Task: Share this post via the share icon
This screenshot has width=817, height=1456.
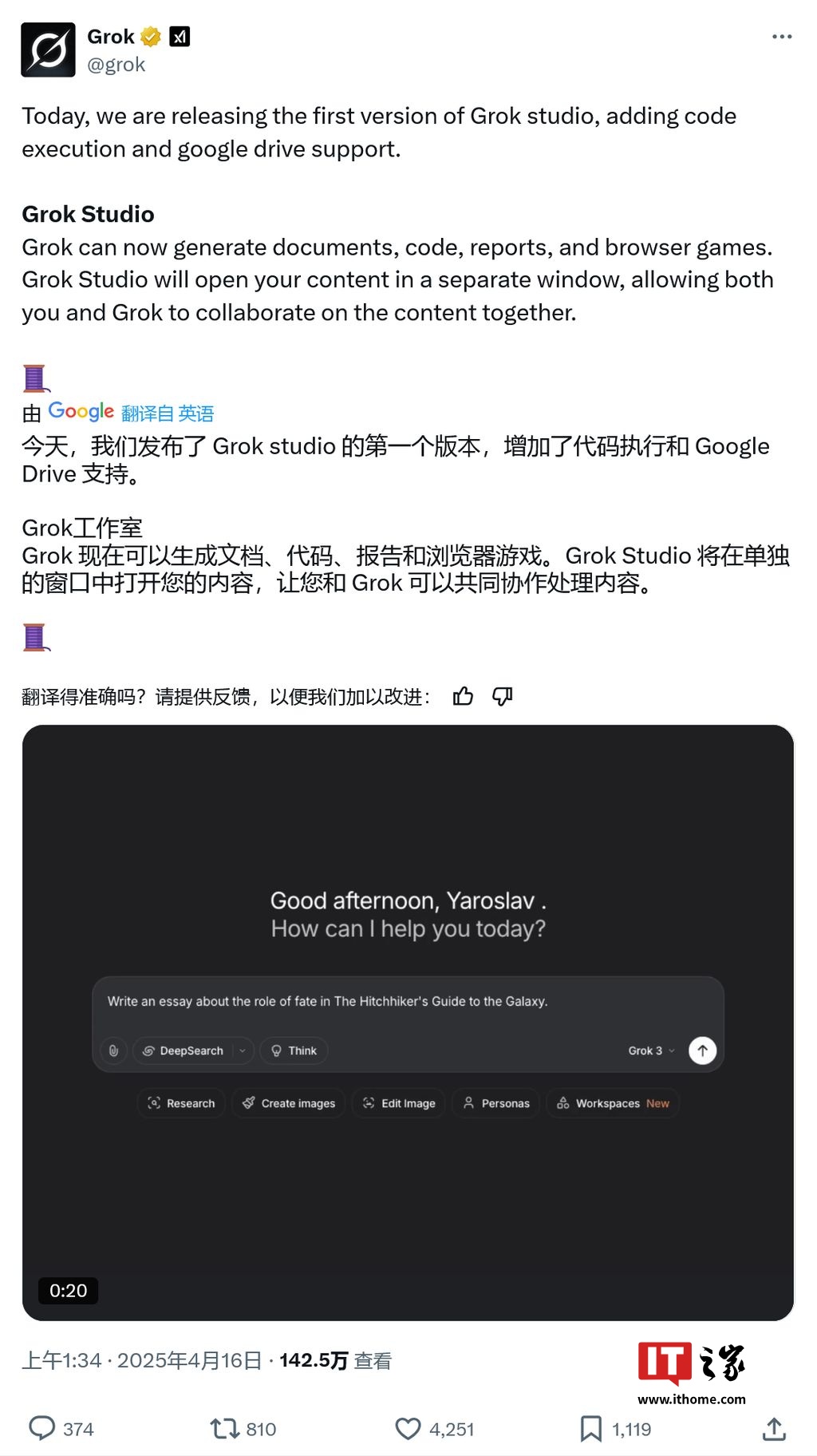Action: pyautogui.click(x=773, y=1428)
